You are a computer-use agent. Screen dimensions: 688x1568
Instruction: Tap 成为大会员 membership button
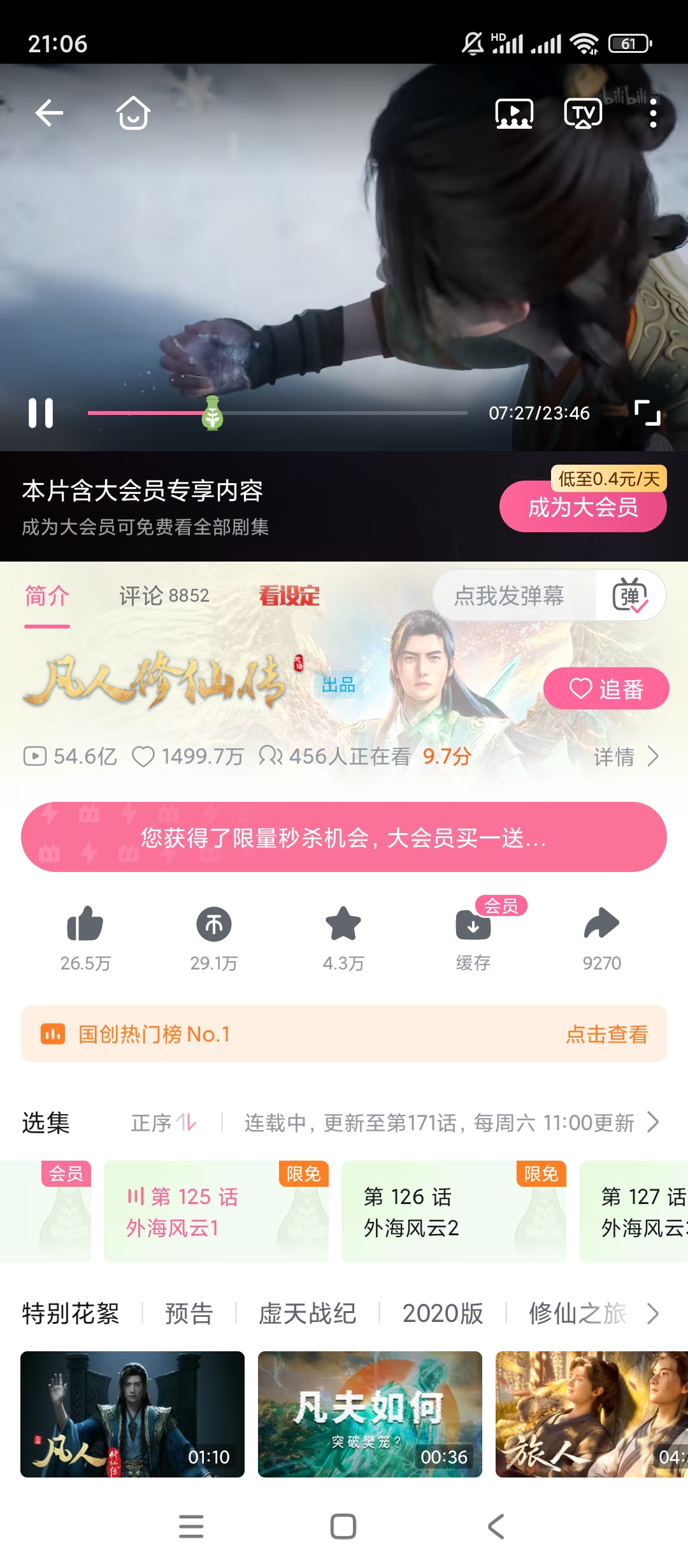pyautogui.click(x=583, y=507)
